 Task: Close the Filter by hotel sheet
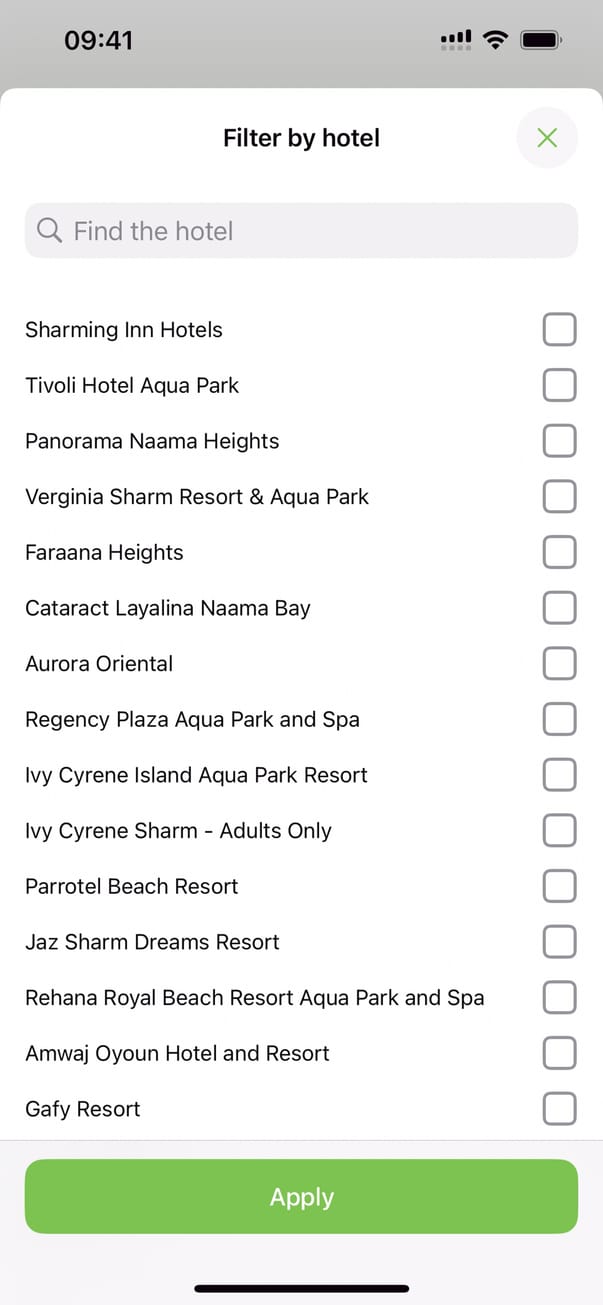(547, 138)
